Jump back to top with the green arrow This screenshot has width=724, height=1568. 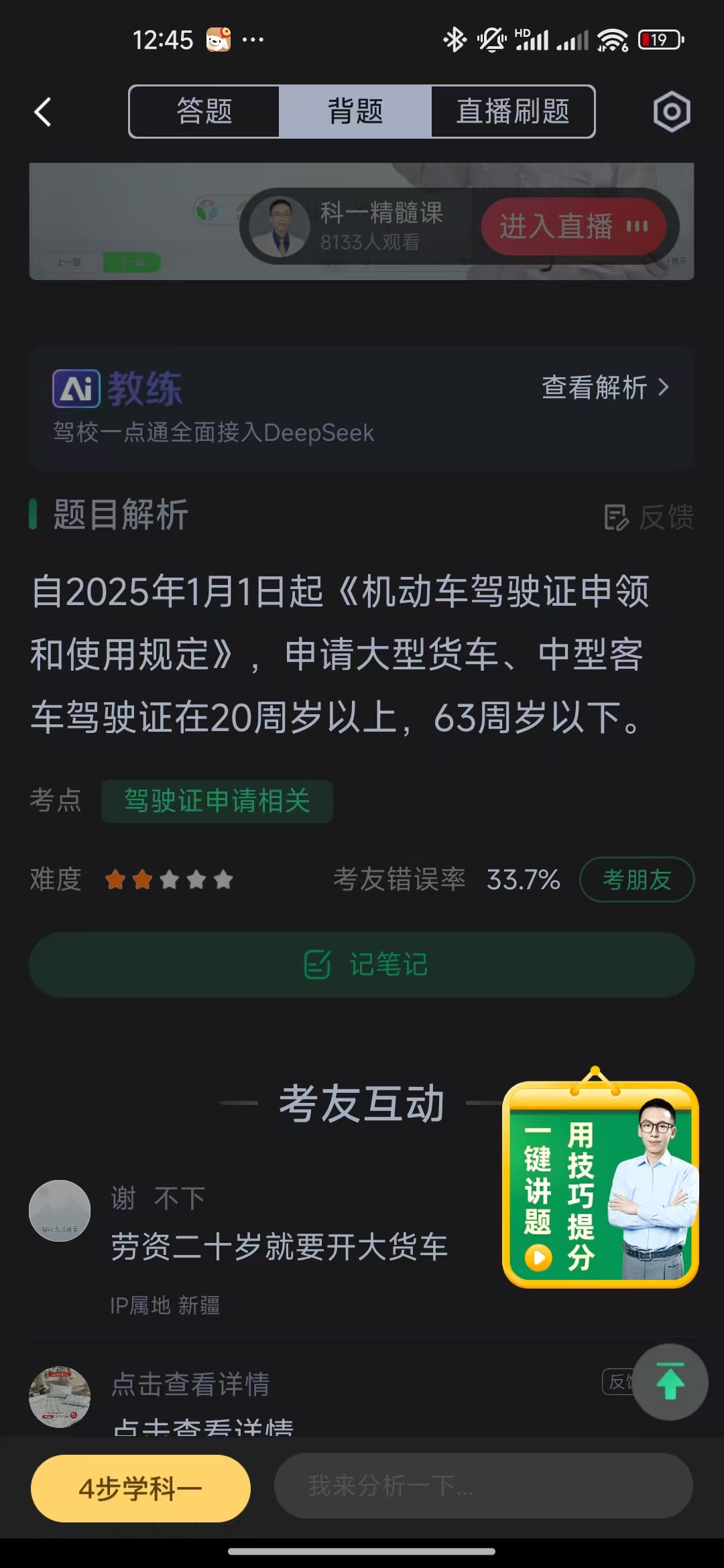click(670, 1382)
